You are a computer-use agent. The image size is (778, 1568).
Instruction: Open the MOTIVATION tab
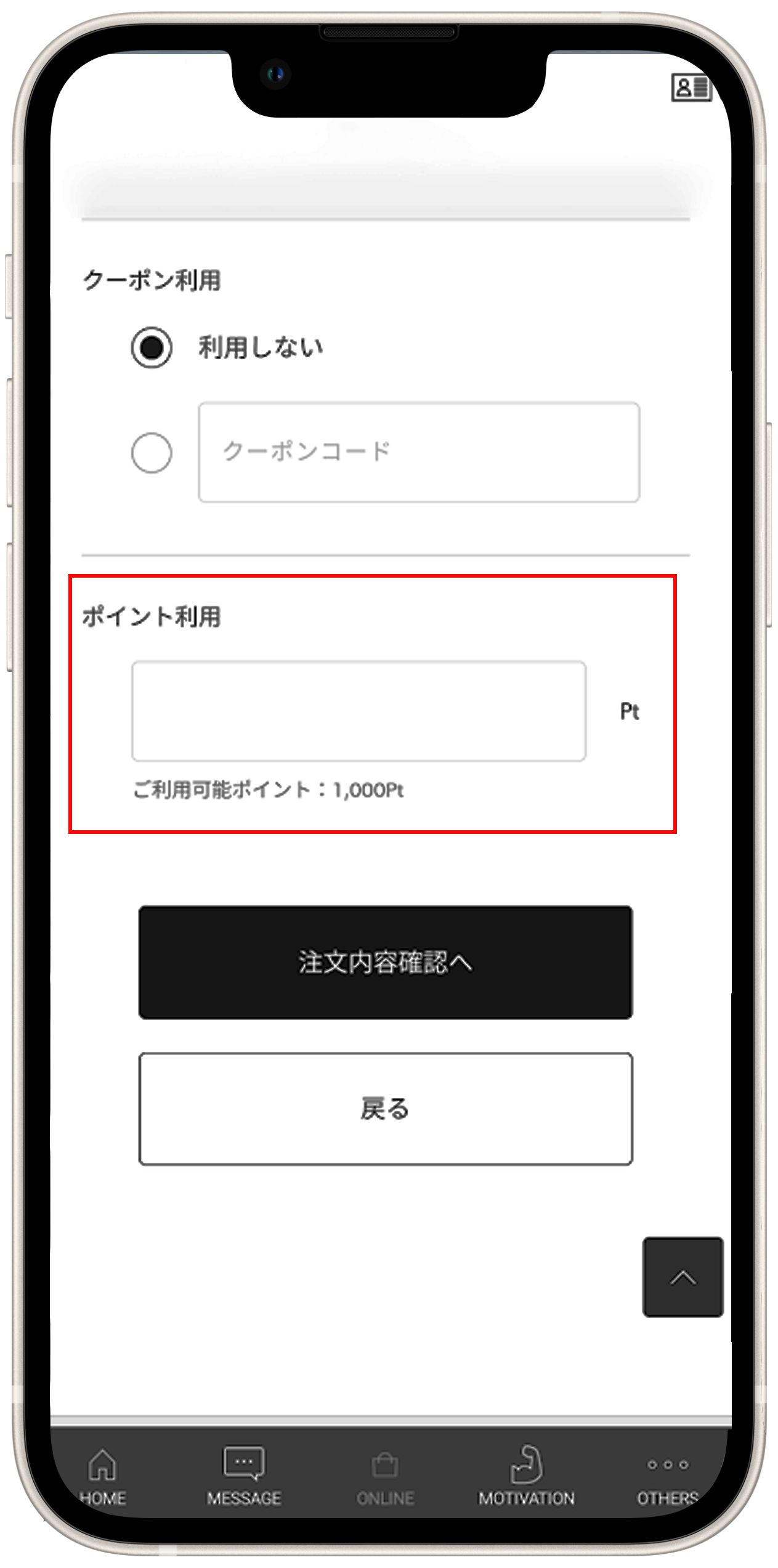(x=527, y=1477)
